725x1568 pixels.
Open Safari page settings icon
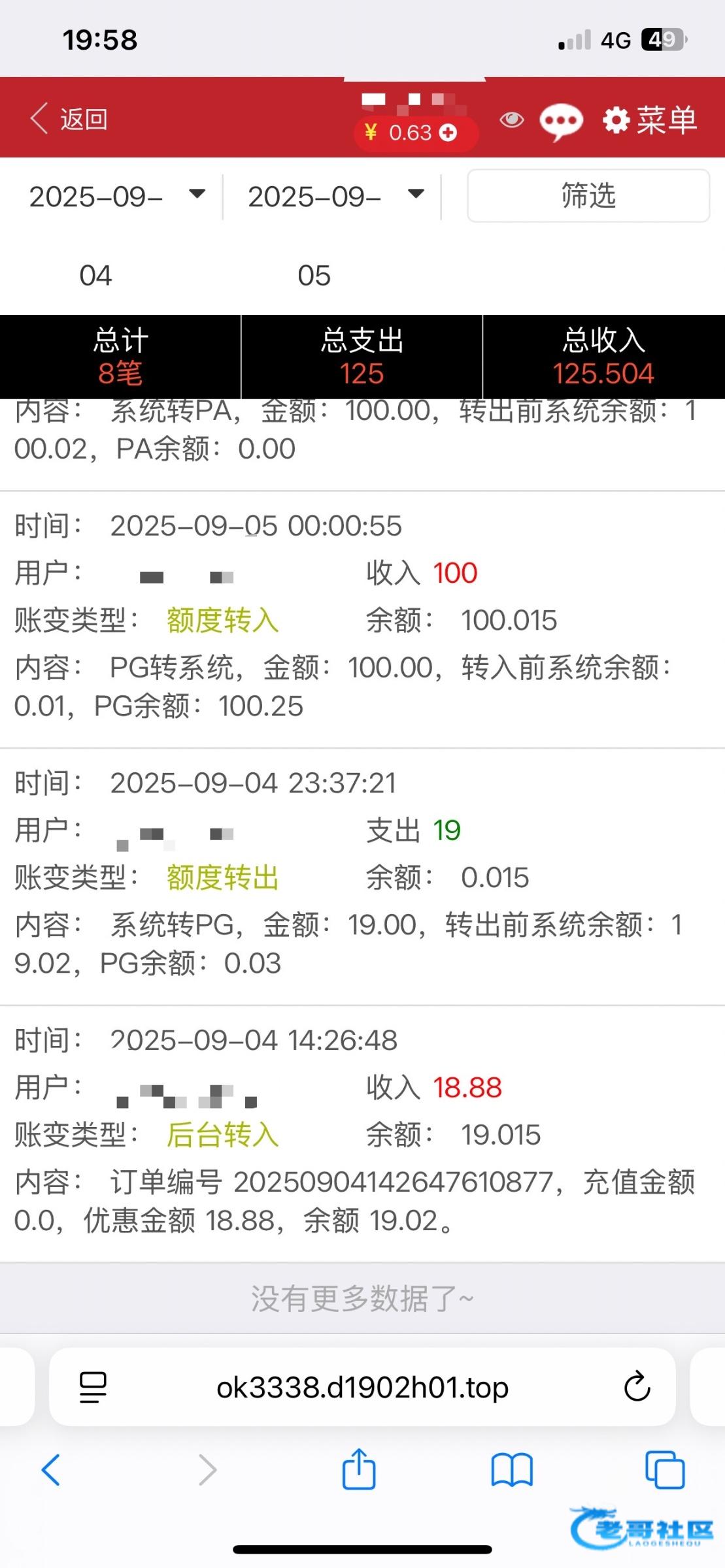[x=93, y=1387]
